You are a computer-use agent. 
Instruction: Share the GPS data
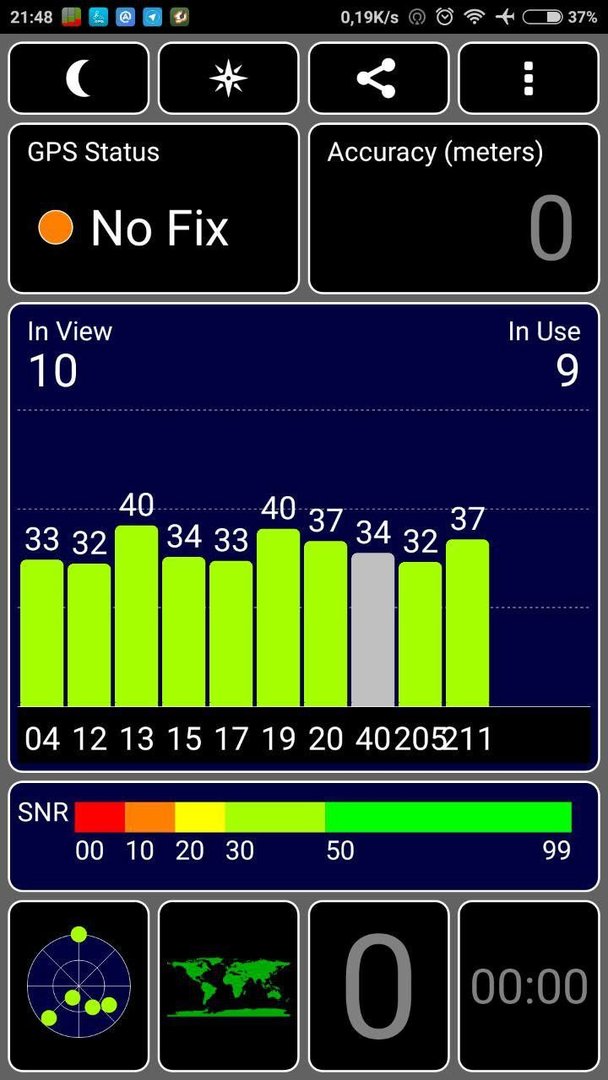pyautogui.click(x=379, y=78)
